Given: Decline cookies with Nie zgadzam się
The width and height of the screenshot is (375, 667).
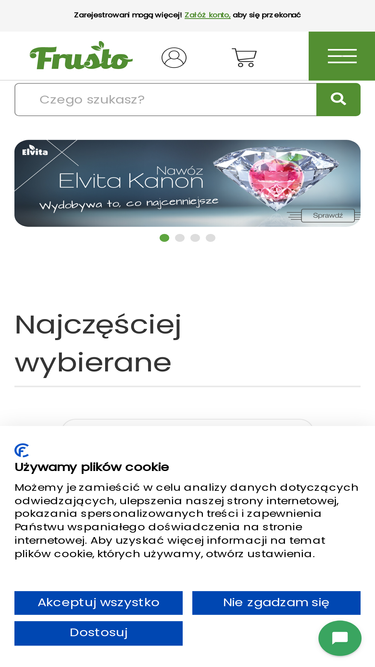Looking at the screenshot, I should point(276,603).
